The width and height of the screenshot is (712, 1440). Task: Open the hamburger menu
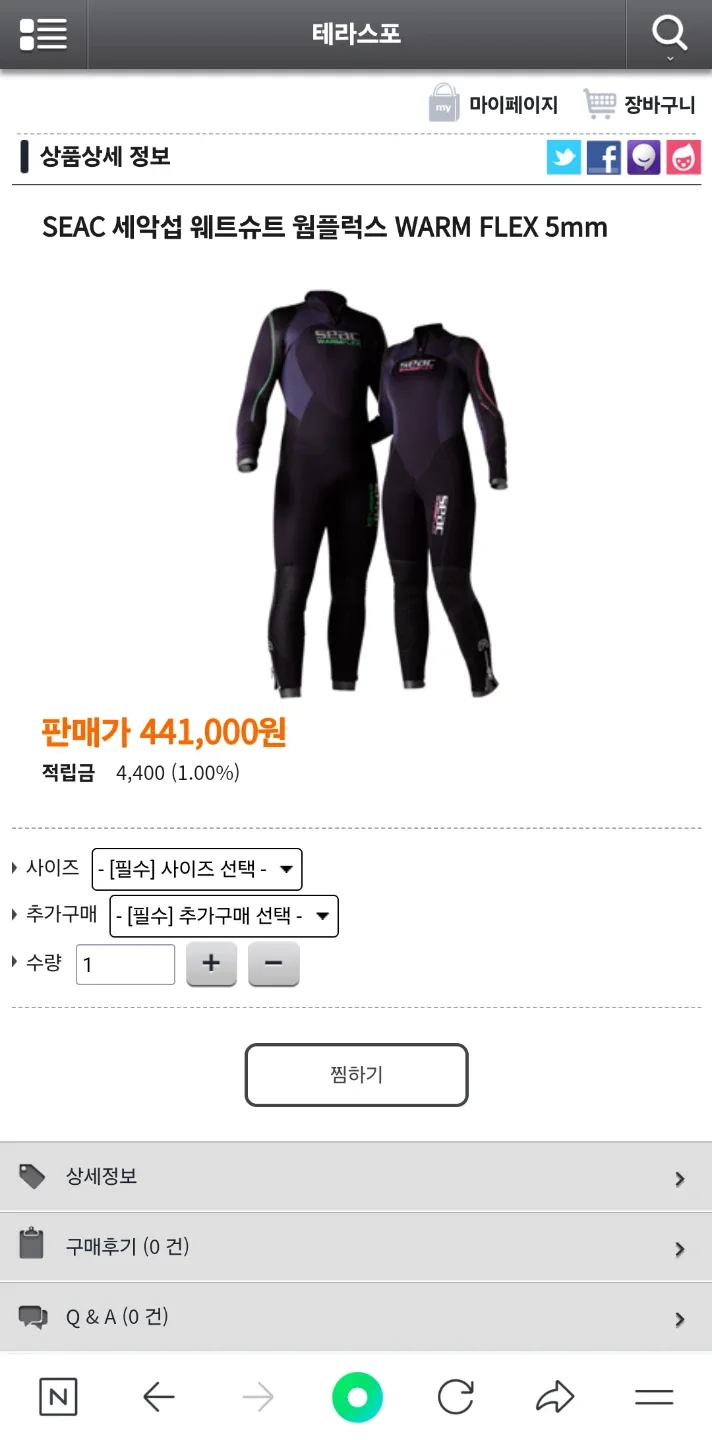coord(43,34)
